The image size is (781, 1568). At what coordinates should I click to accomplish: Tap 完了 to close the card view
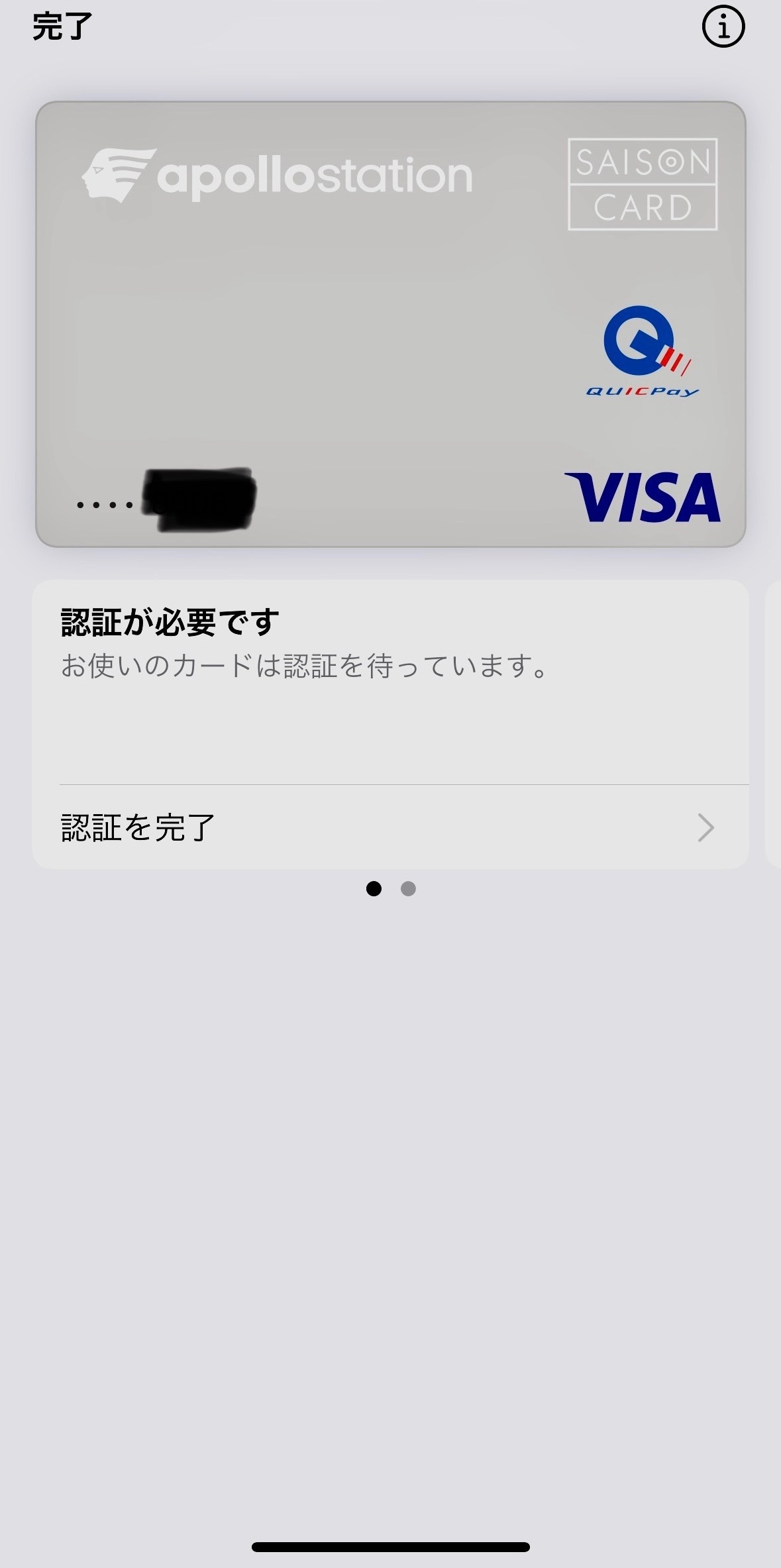[x=62, y=28]
